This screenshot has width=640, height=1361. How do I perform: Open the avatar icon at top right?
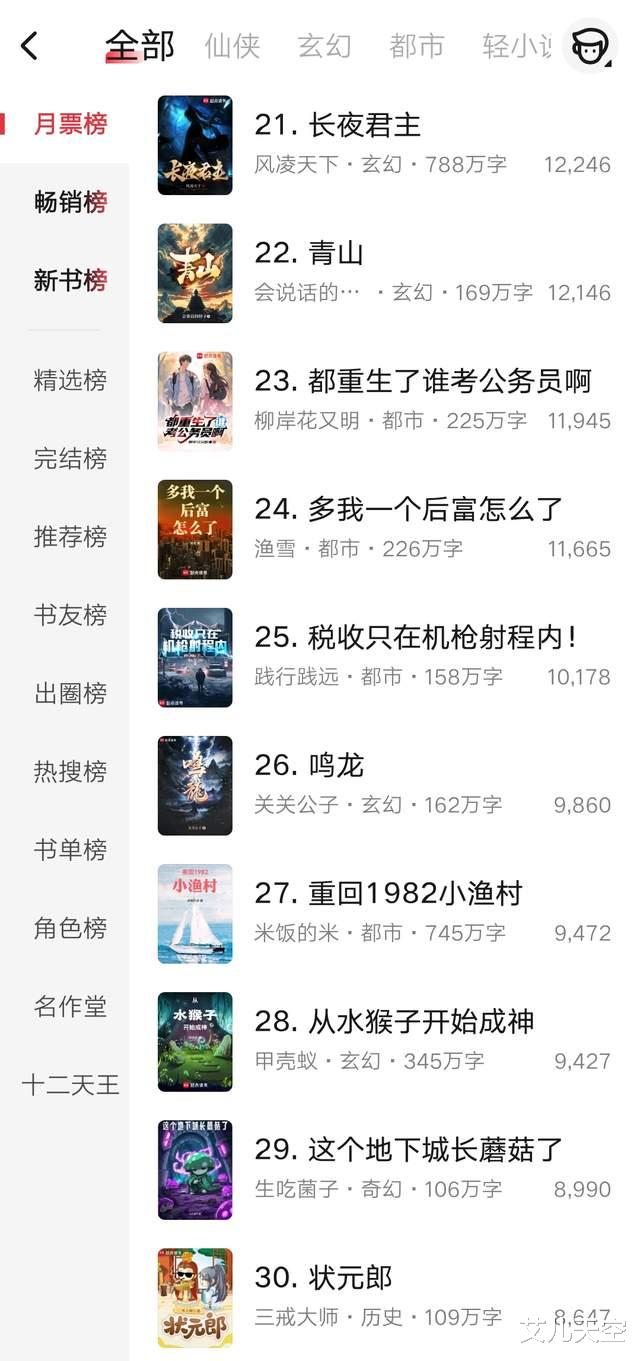click(x=589, y=45)
